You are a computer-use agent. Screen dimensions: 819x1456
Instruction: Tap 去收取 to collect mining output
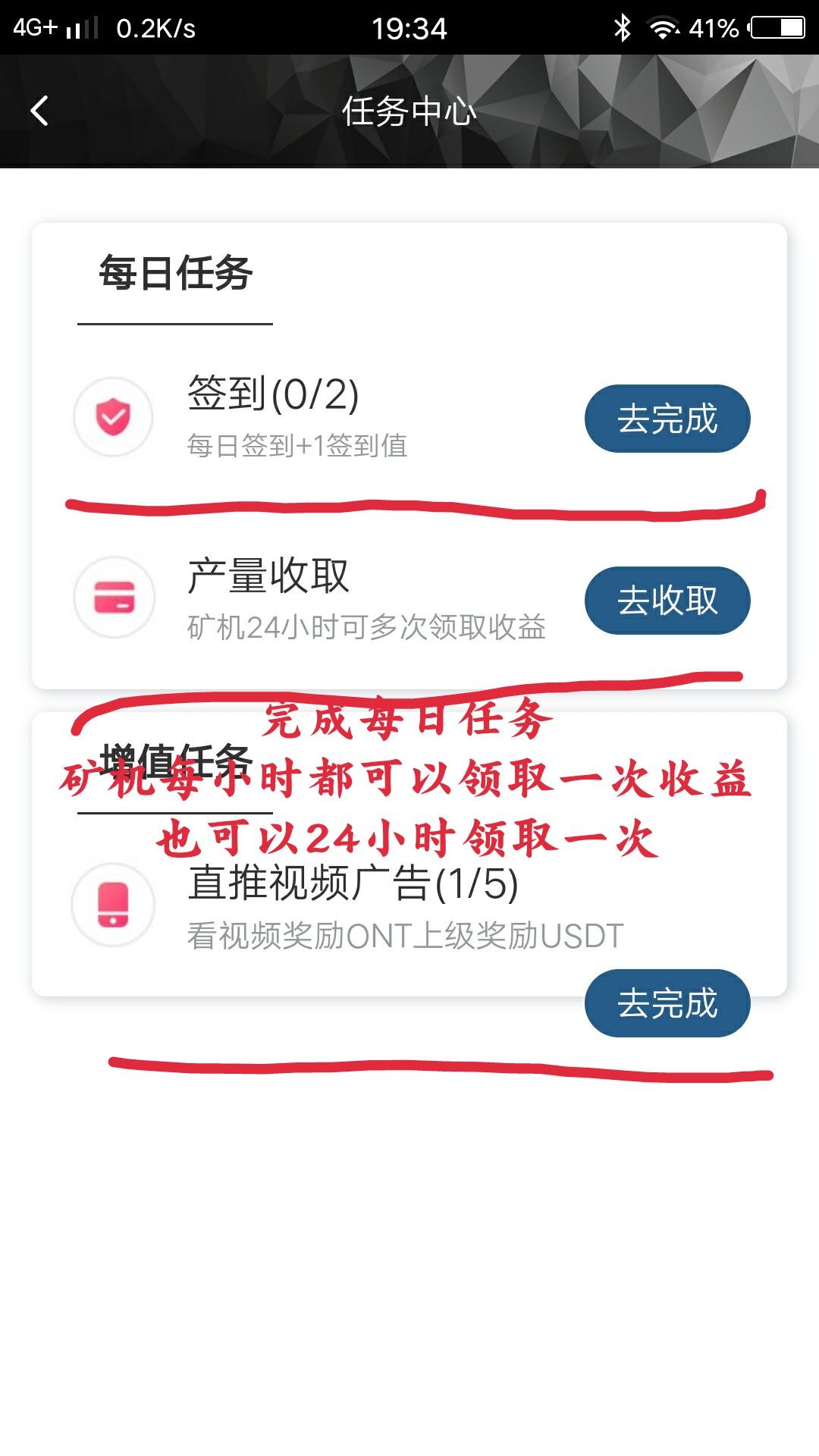pos(667,601)
